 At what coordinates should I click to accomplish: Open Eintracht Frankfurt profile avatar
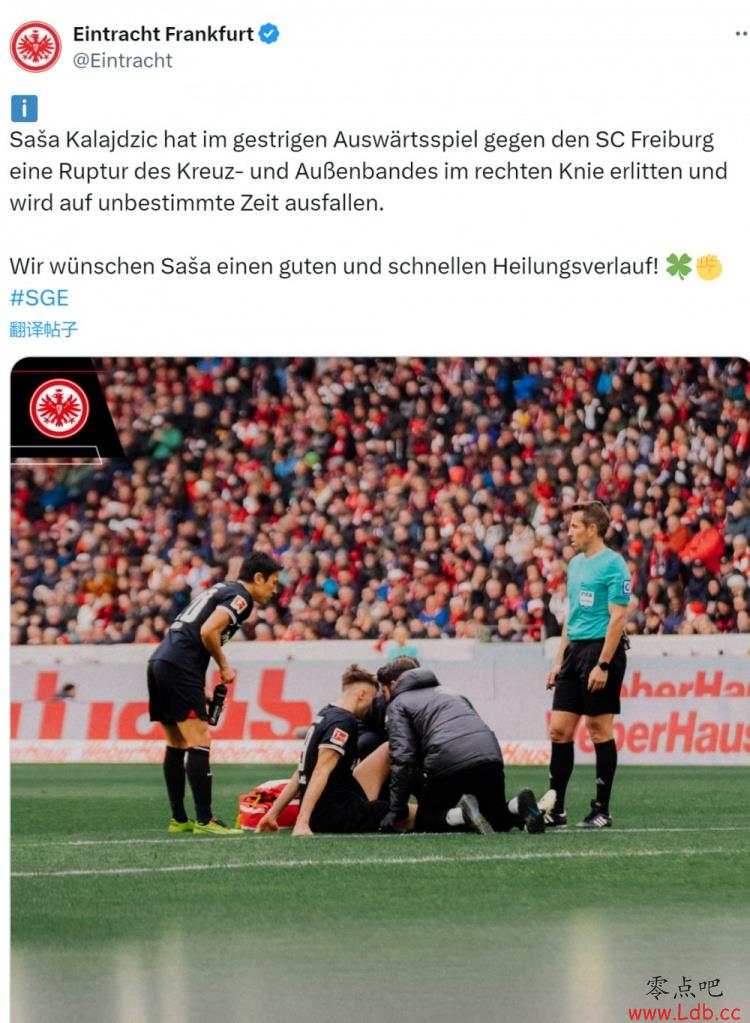[35, 46]
